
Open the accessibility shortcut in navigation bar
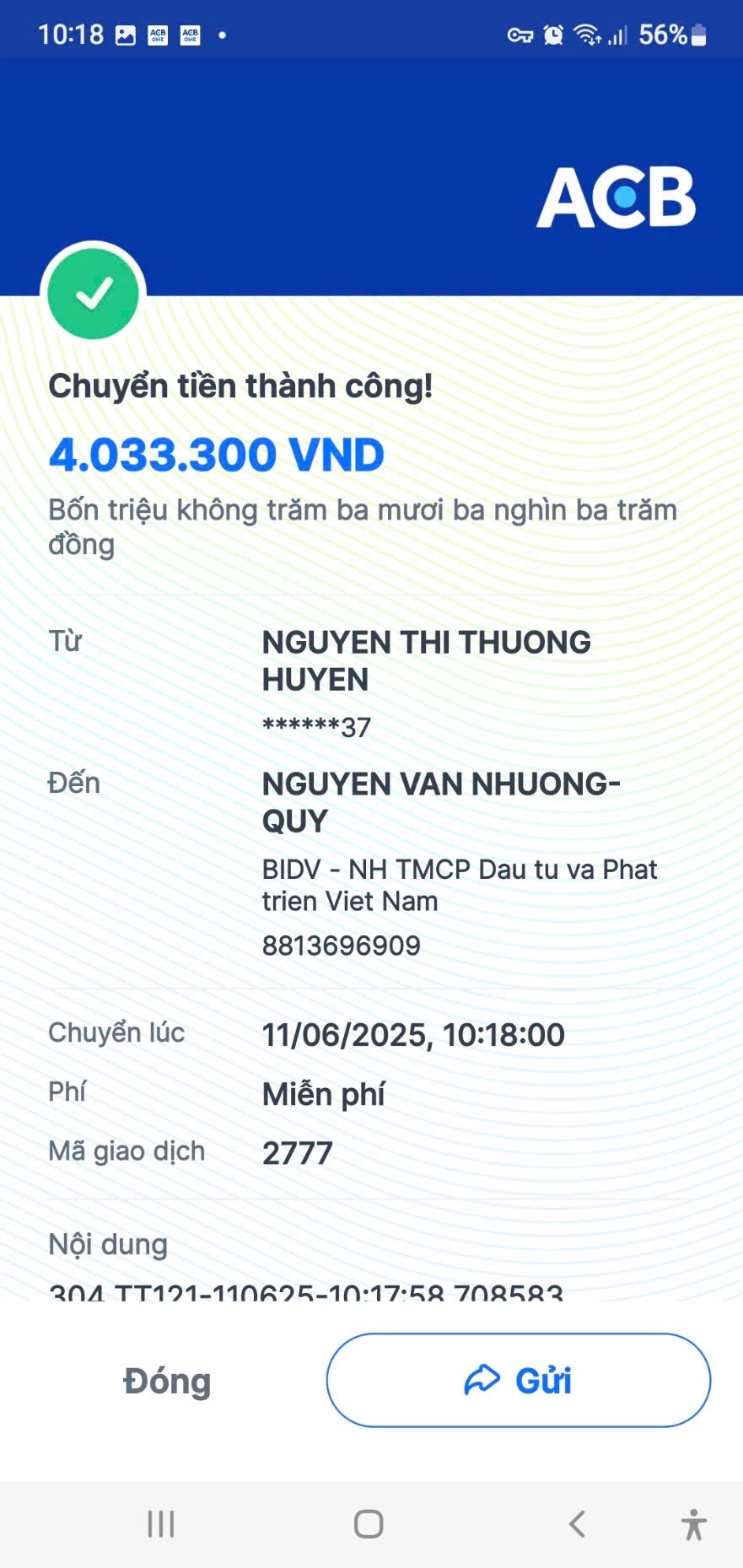tap(694, 1524)
